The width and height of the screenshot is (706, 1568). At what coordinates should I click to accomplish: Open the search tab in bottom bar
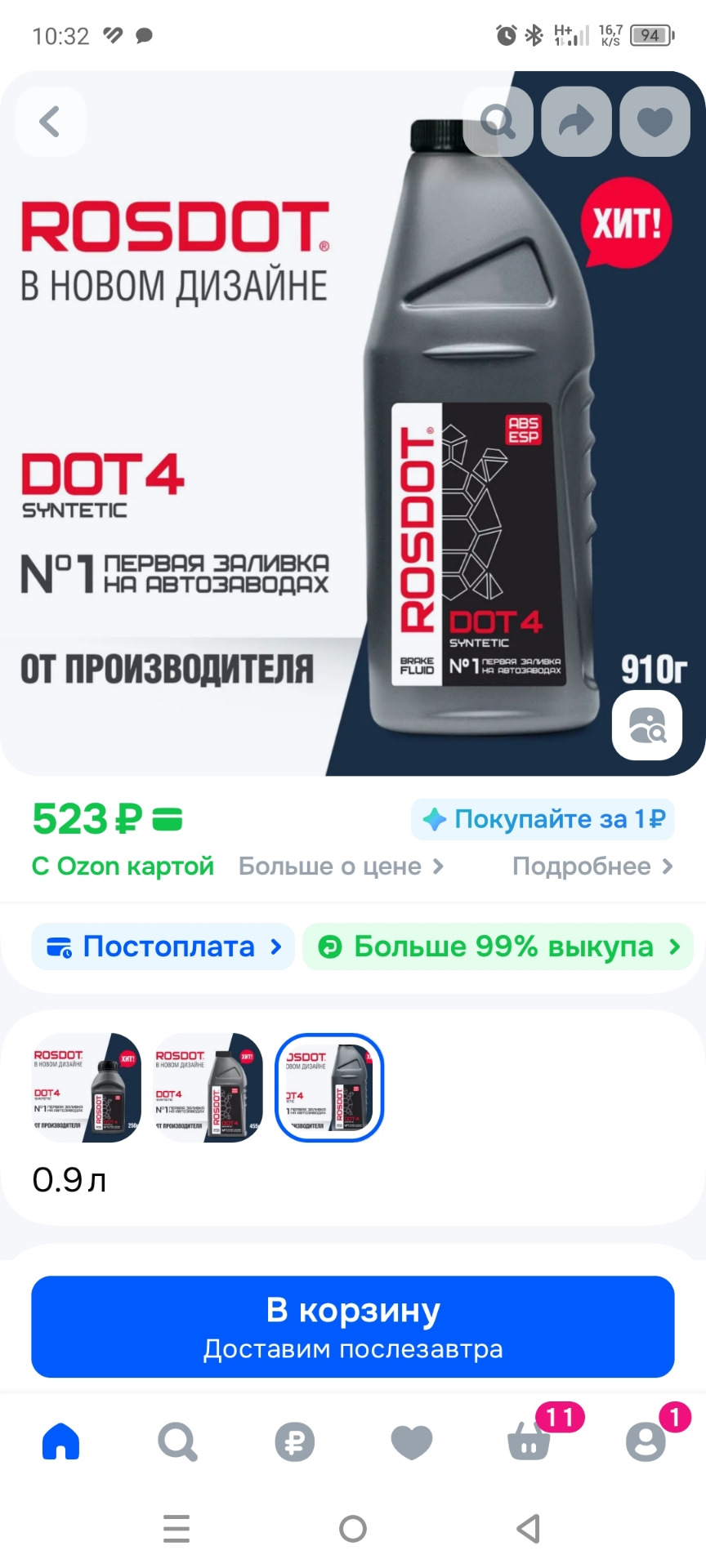click(x=177, y=1441)
